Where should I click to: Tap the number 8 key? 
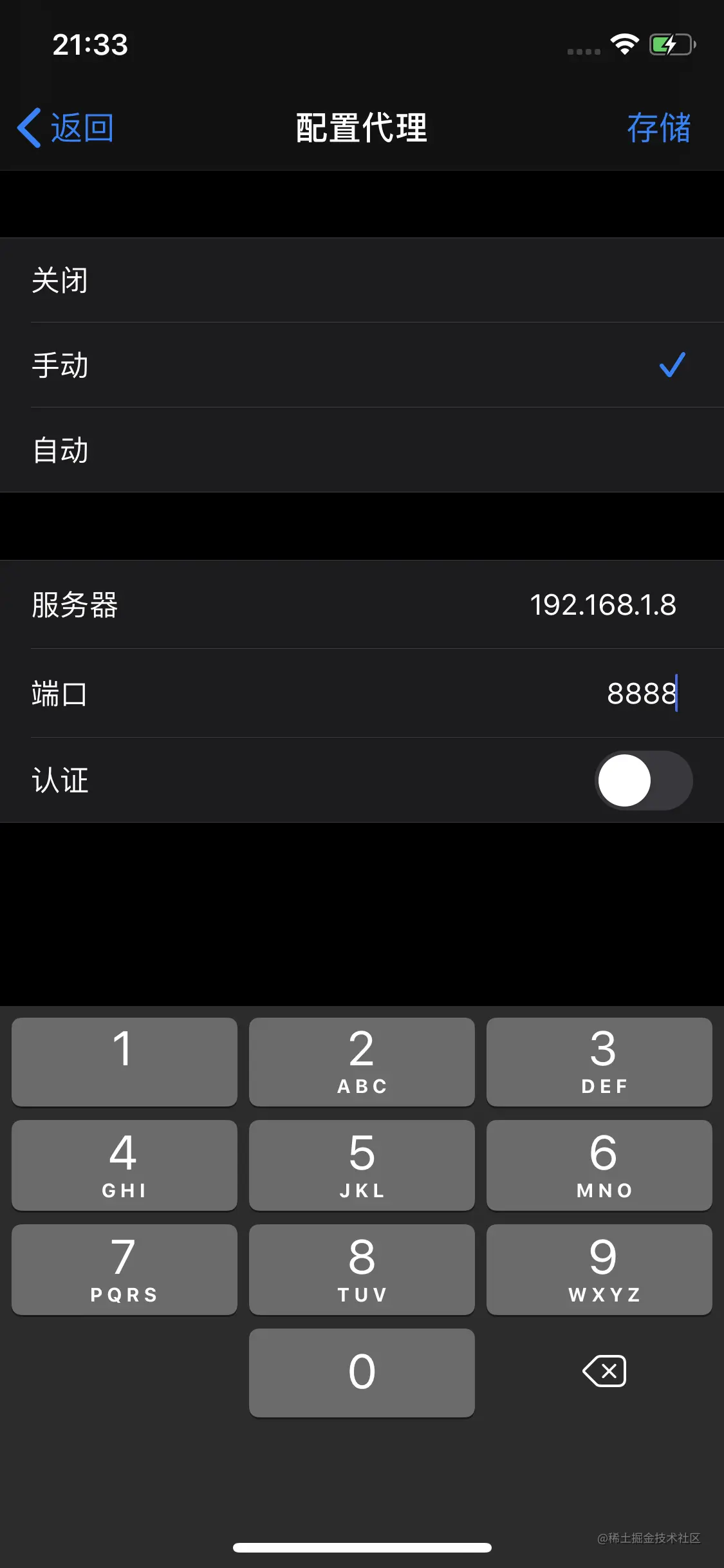click(362, 1269)
